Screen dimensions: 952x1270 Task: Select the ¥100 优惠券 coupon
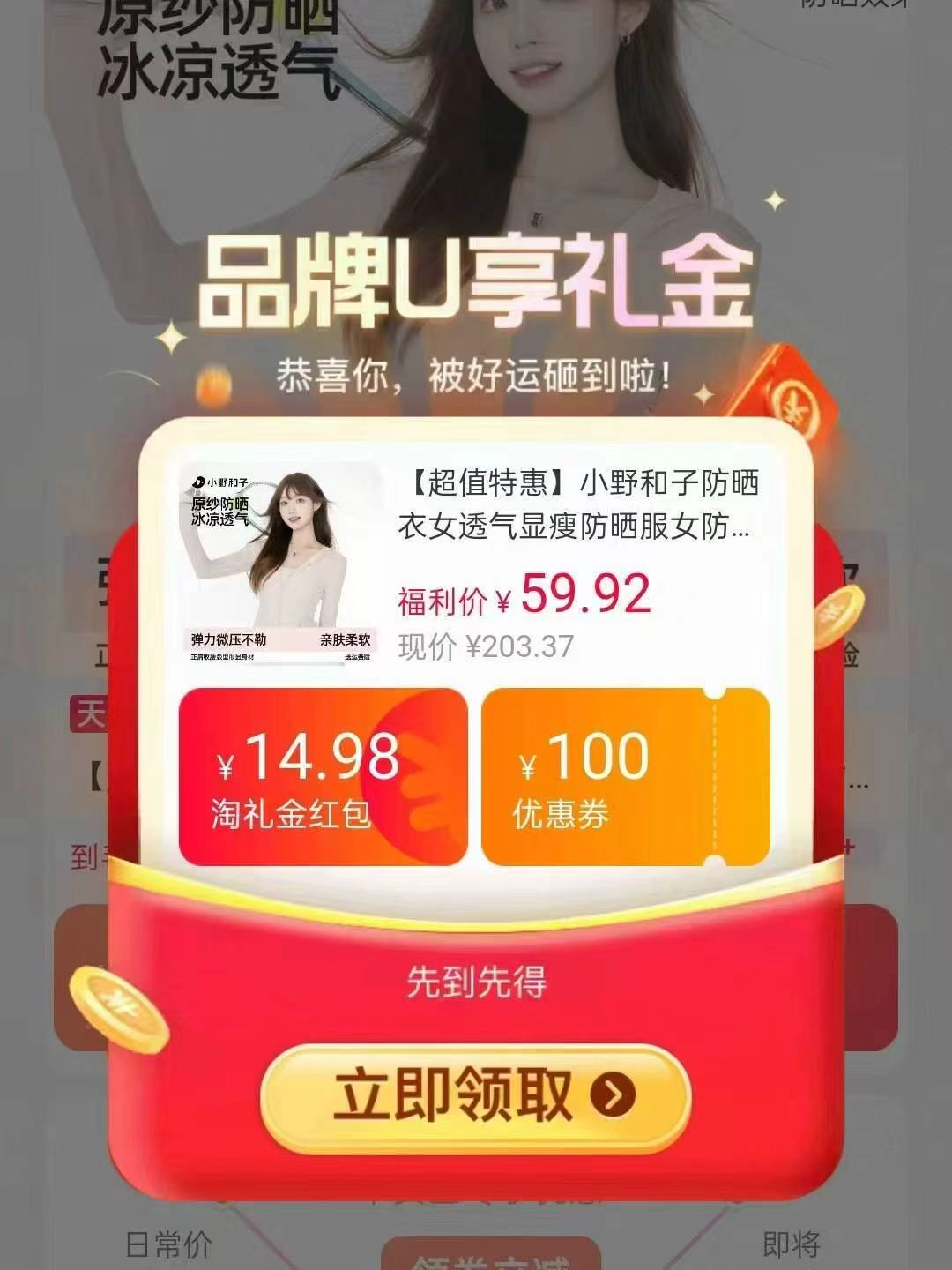[x=625, y=777]
